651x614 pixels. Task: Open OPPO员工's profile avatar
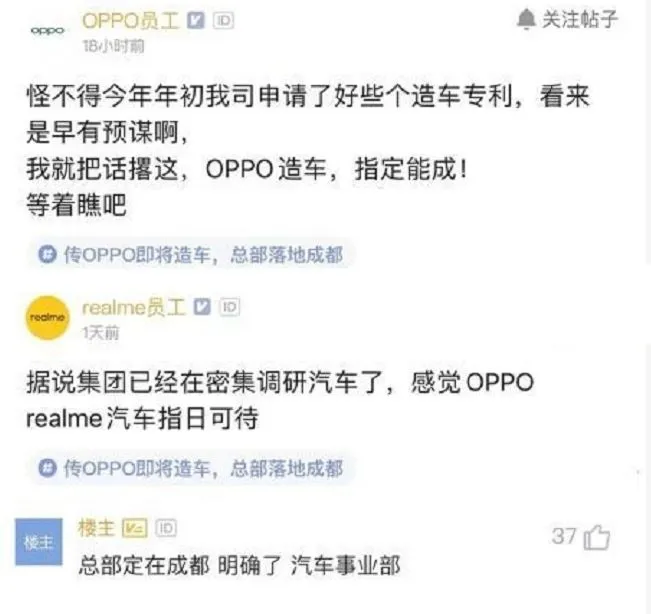pyautogui.click(x=46, y=30)
